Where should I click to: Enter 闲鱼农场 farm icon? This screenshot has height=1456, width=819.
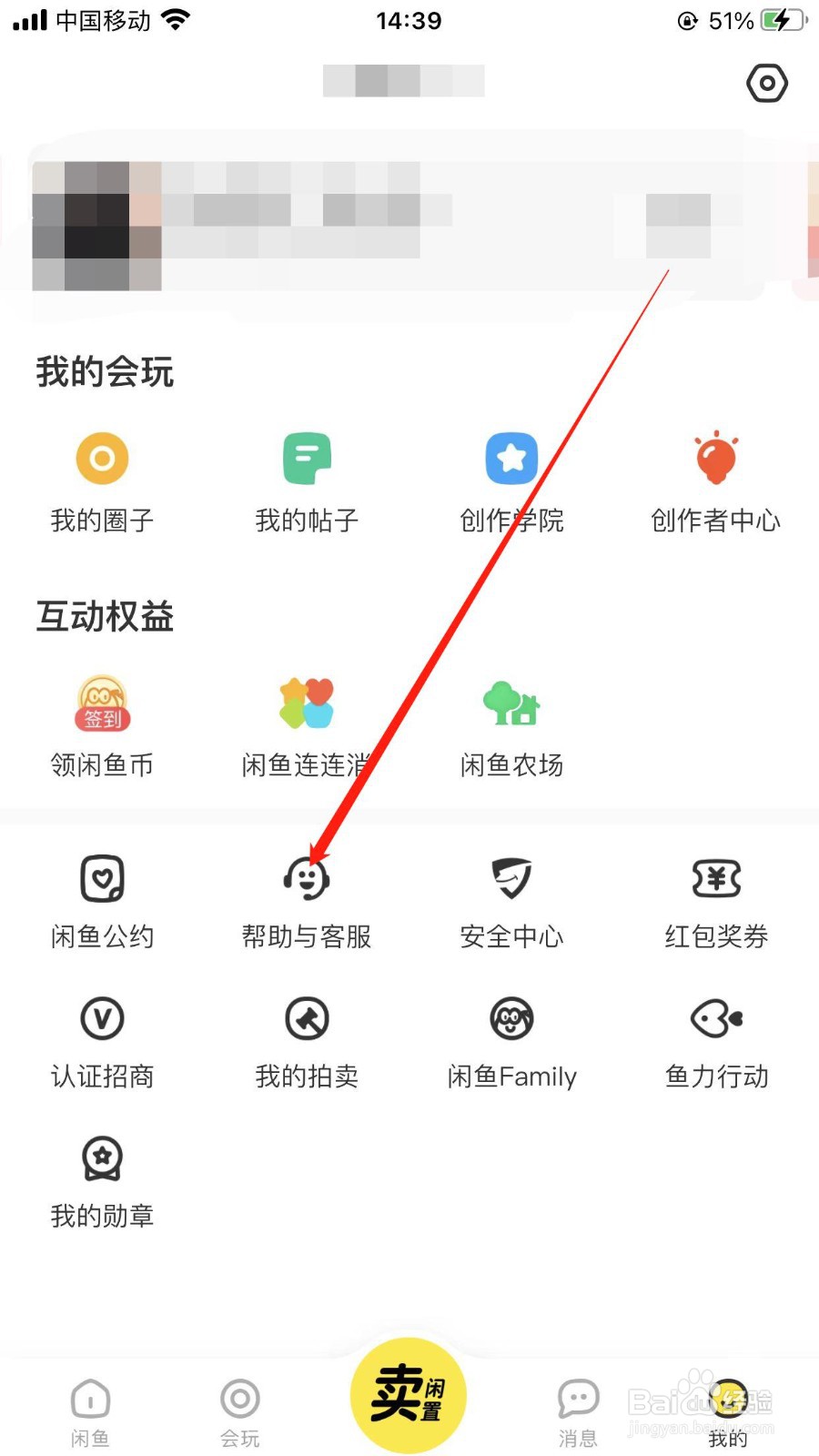coord(511,723)
